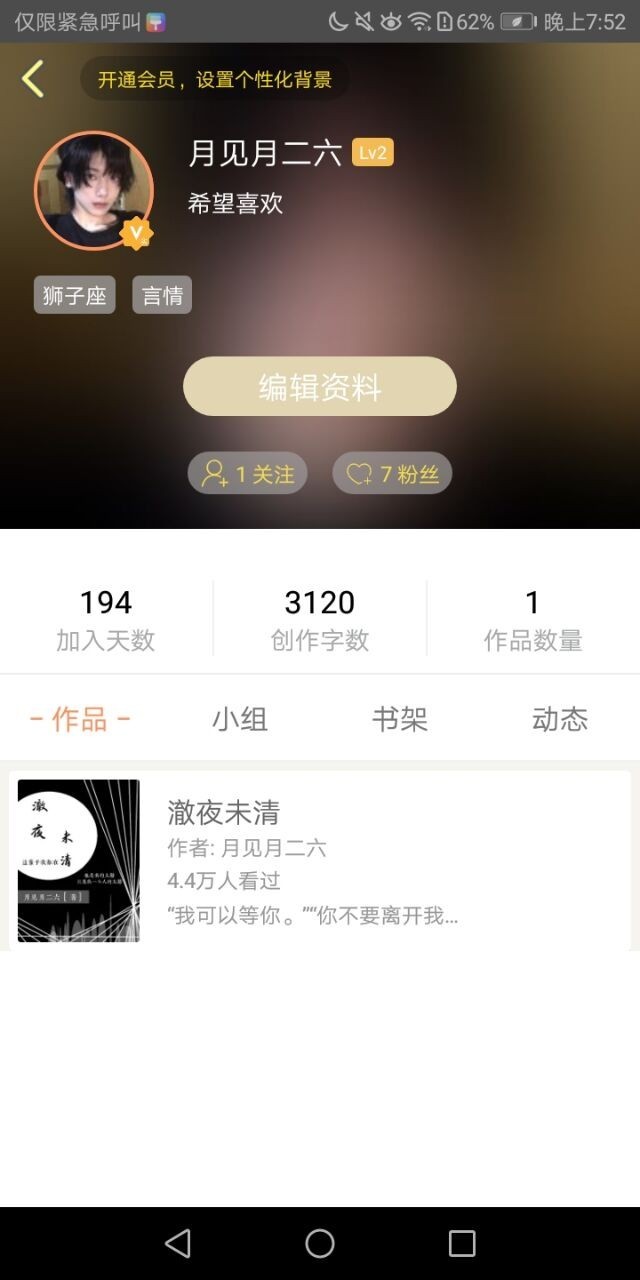Tap the profile avatar photo
This screenshot has width=640, height=1280.
coord(93,190)
